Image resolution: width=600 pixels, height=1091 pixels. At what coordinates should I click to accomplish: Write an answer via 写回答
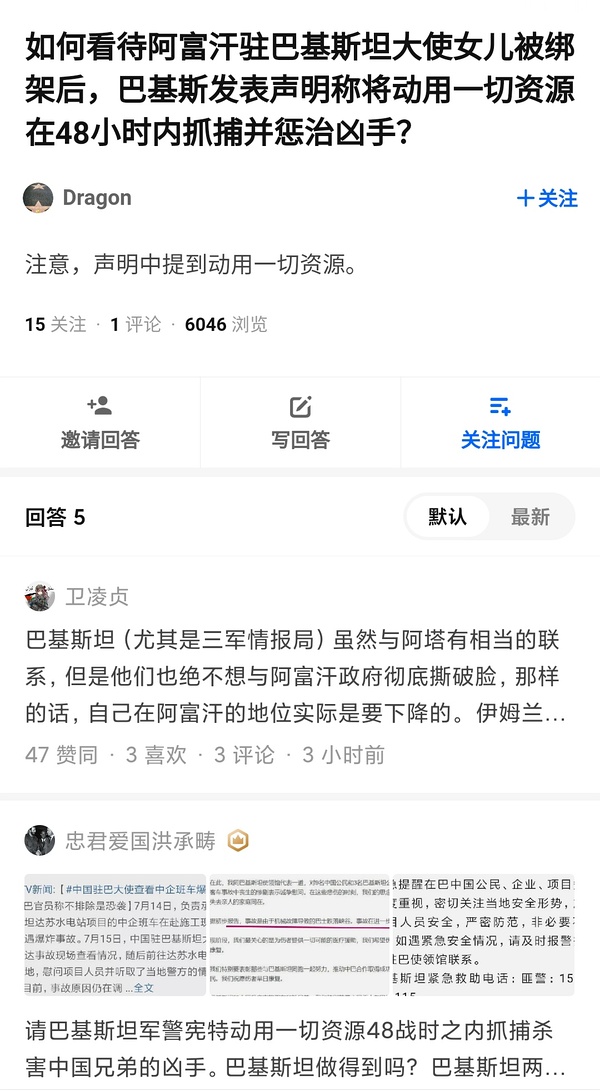pyautogui.click(x=300, y=422)
